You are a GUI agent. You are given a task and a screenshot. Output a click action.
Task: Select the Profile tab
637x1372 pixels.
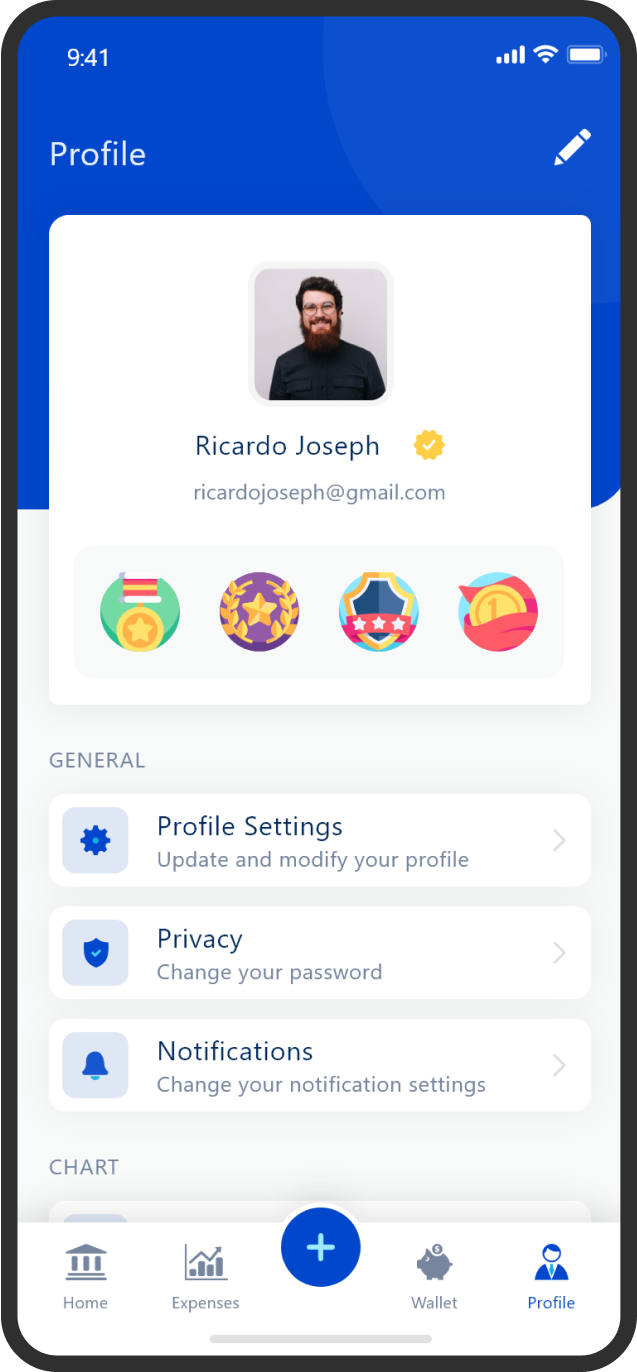(551, 1276)
